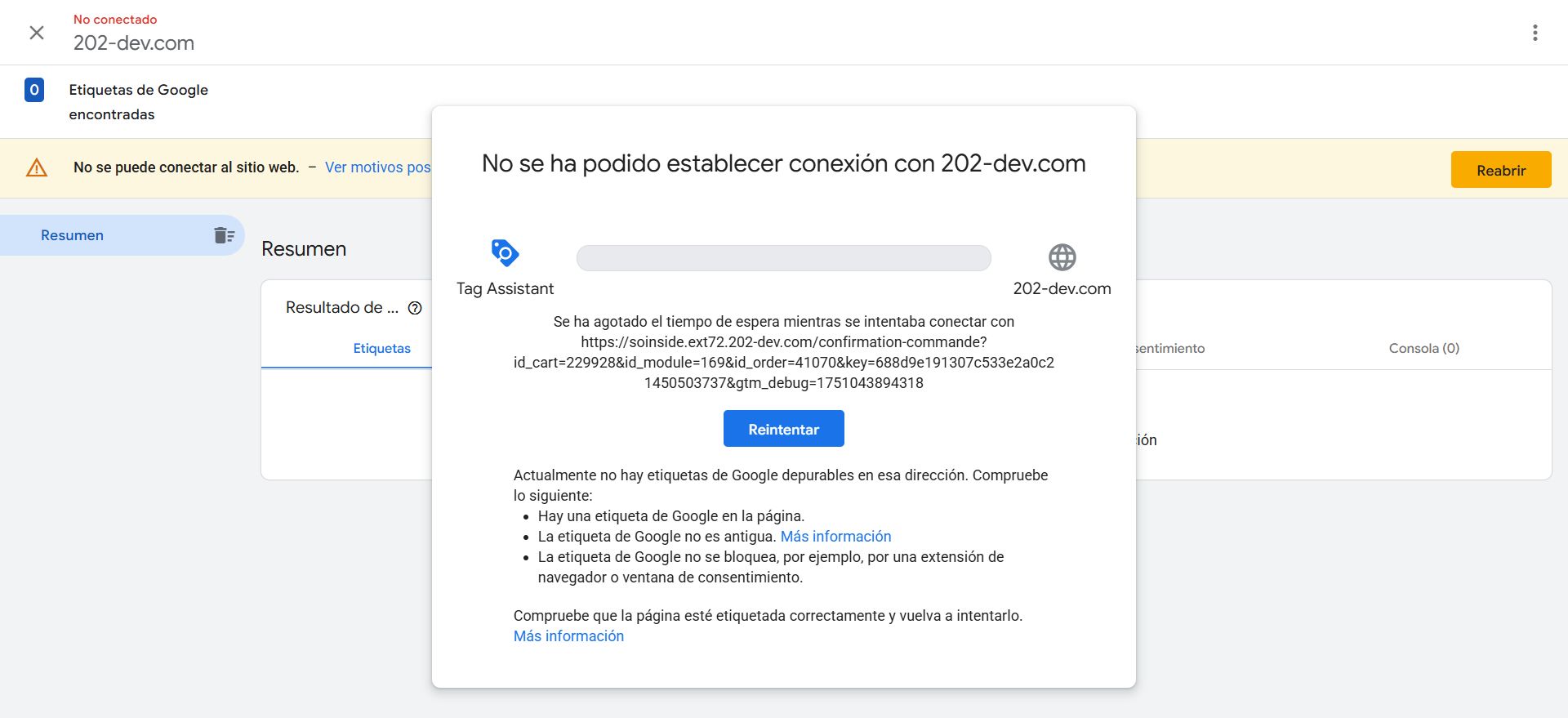Image resolution: width=1568 pixels, height=718 pixels.
Task: Tap the Reabrir button
Action: pos(1500,170)
